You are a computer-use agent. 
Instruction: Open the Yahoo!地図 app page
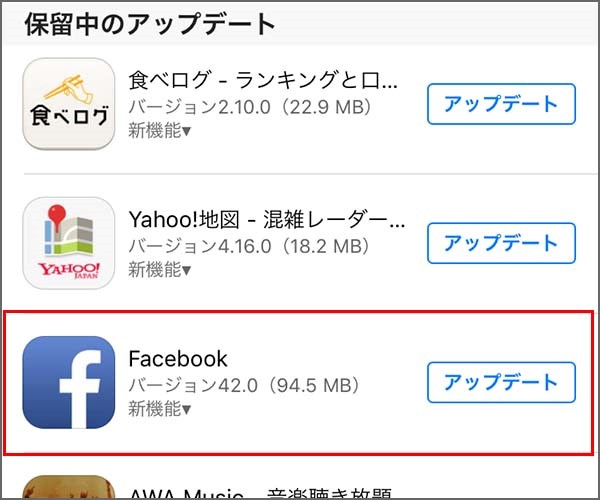pyautogui.click(x=68, y=243)
